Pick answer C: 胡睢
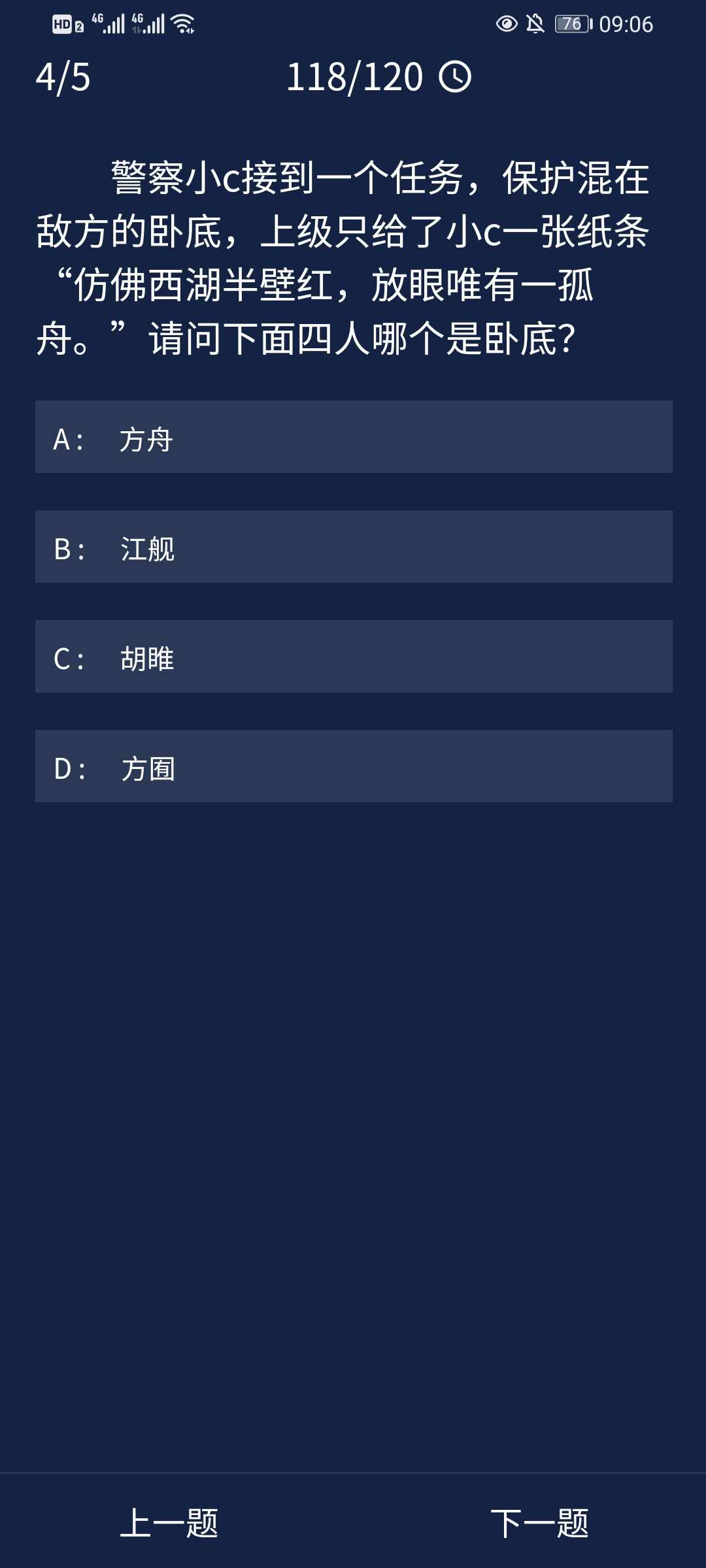Viewport: 706px width, 1568px height. click(x=353, y=657)
